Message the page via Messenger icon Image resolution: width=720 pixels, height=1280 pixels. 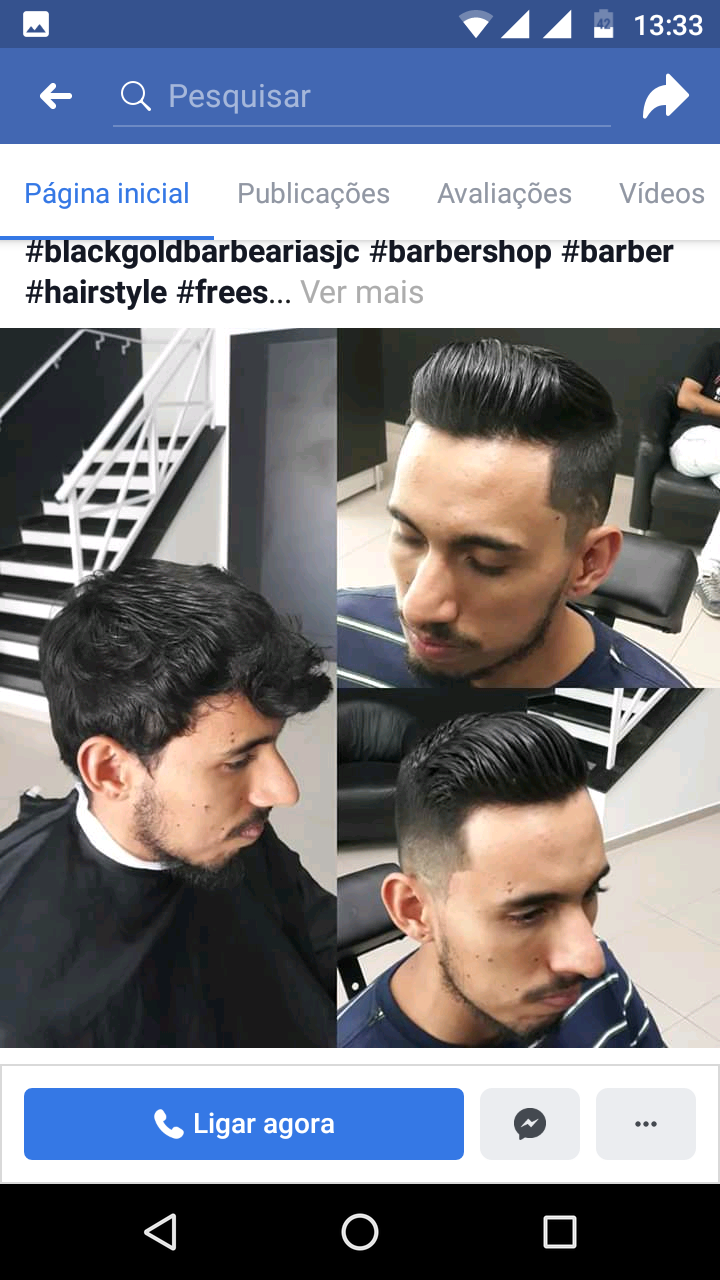[x=530, y=1124]
